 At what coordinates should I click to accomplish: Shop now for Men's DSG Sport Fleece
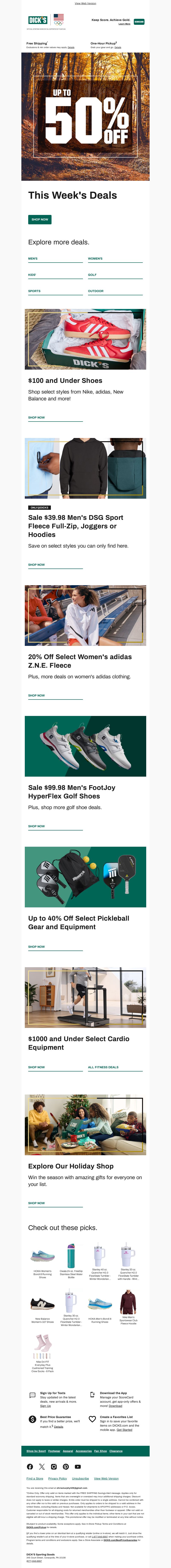[x=37, y=565]
